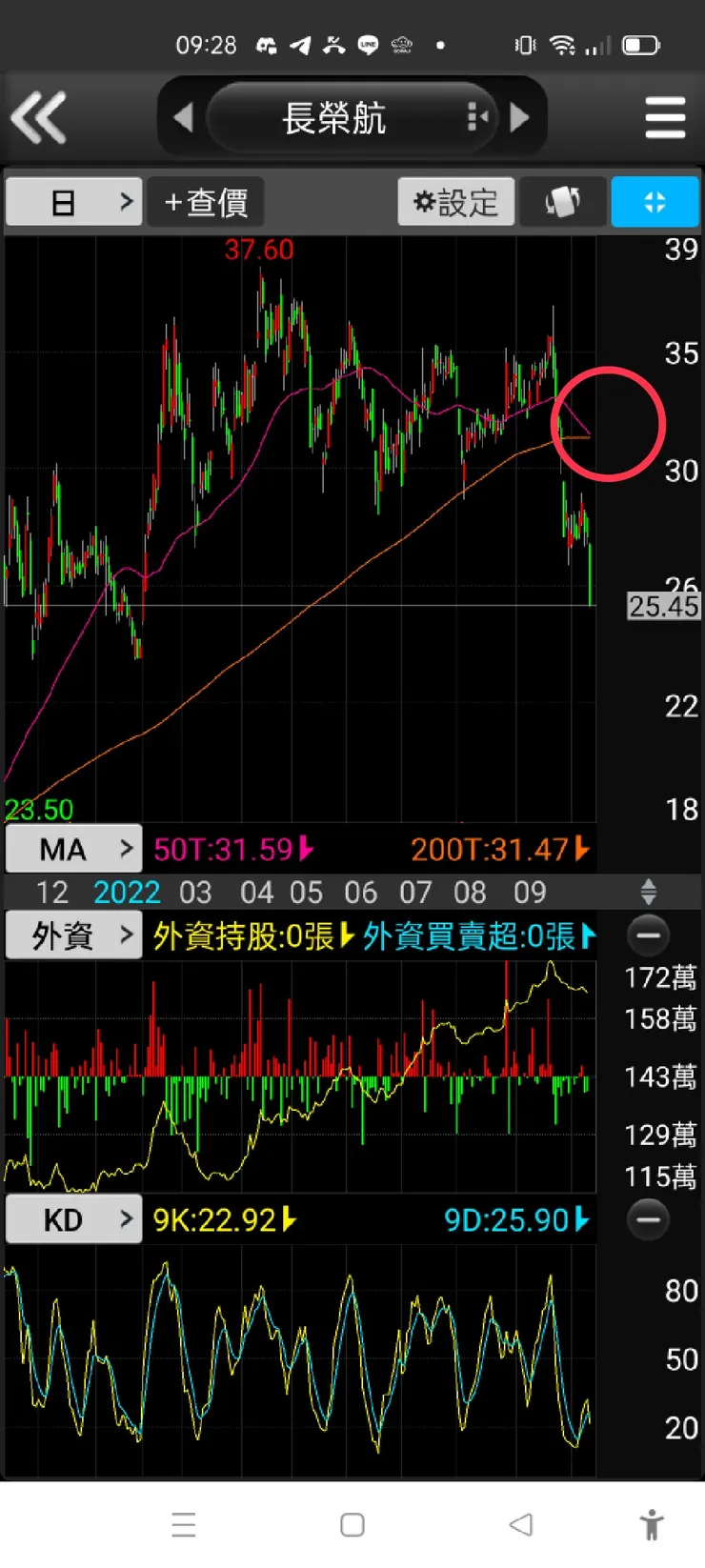Go back with the double-chevron arrow

click(39, 117)
